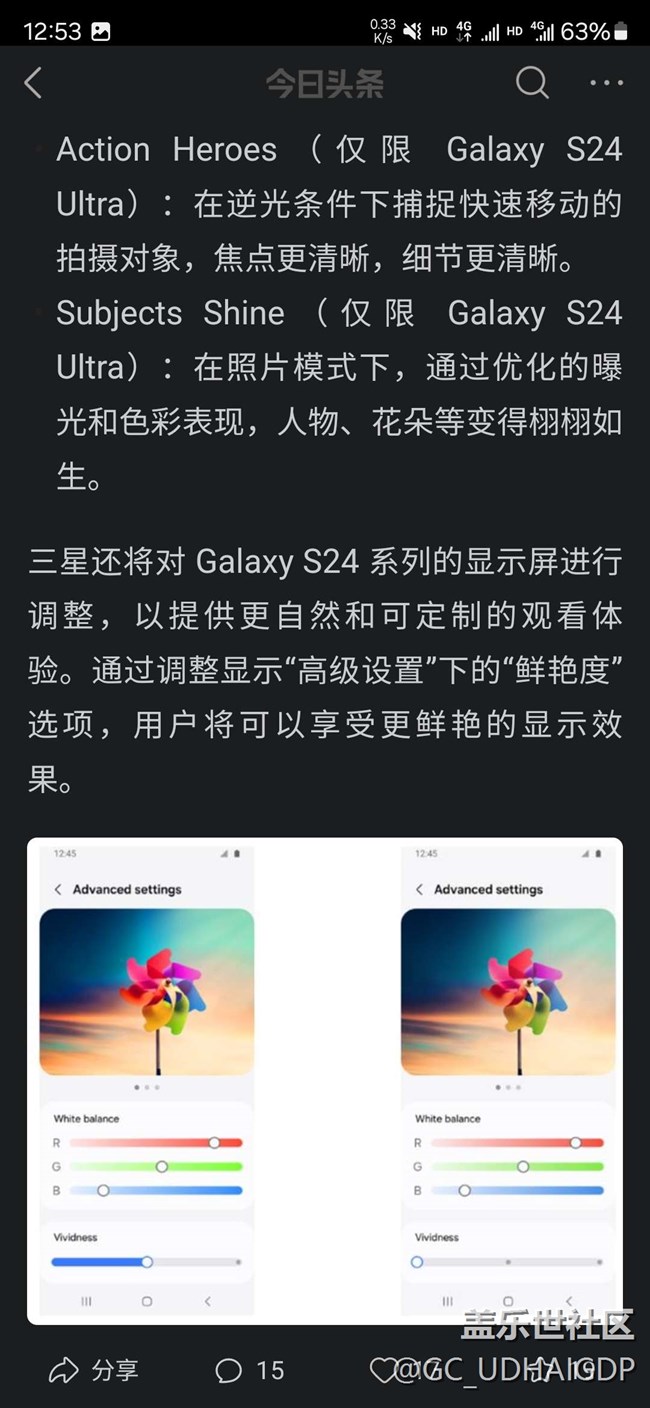Share this article via 分享
The width and height of the screenshot is (650, 1408).
click(93, 1369)
